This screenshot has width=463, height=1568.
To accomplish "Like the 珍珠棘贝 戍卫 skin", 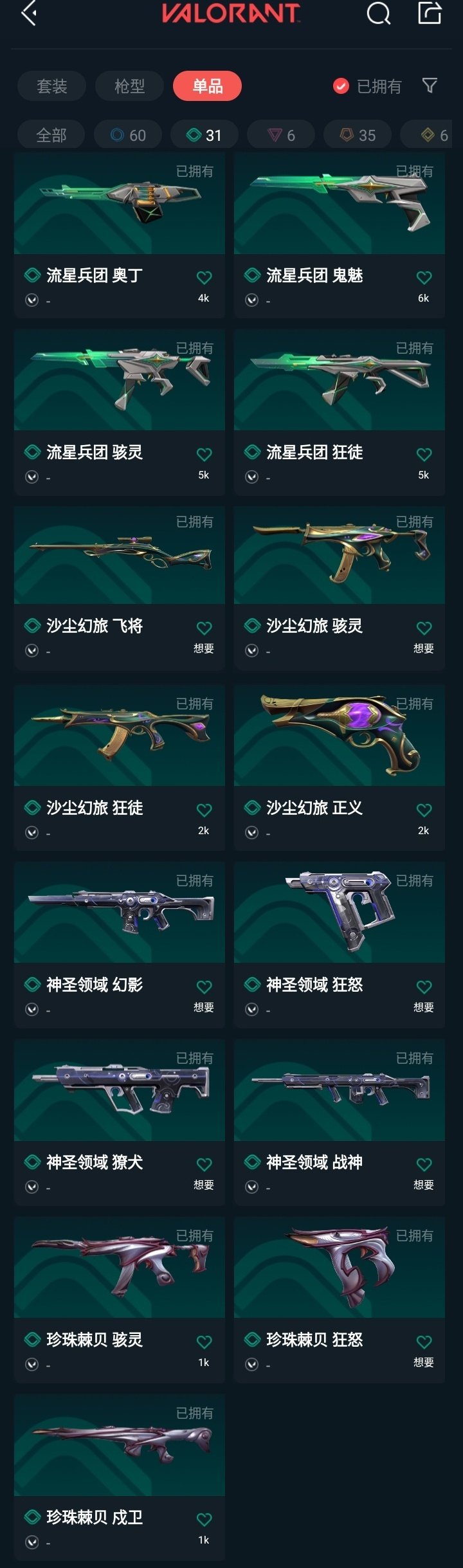I will [x=204, y=1519].
